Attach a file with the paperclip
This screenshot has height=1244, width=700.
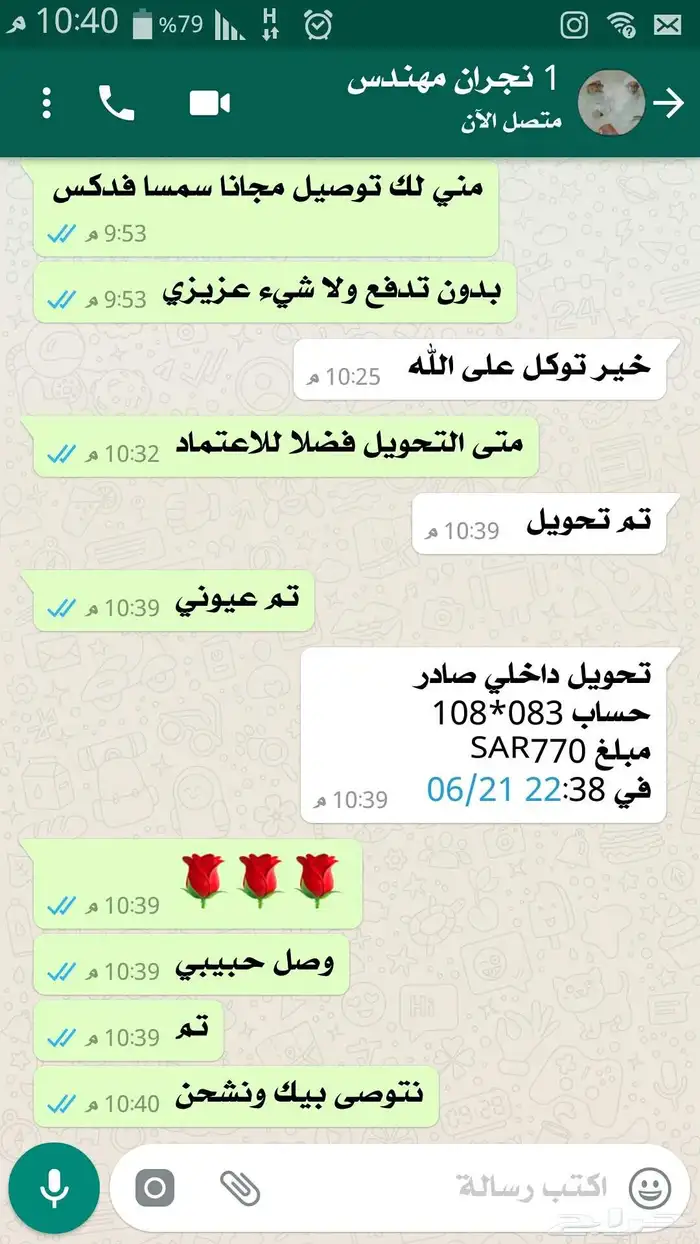(x=240, y=1188)
